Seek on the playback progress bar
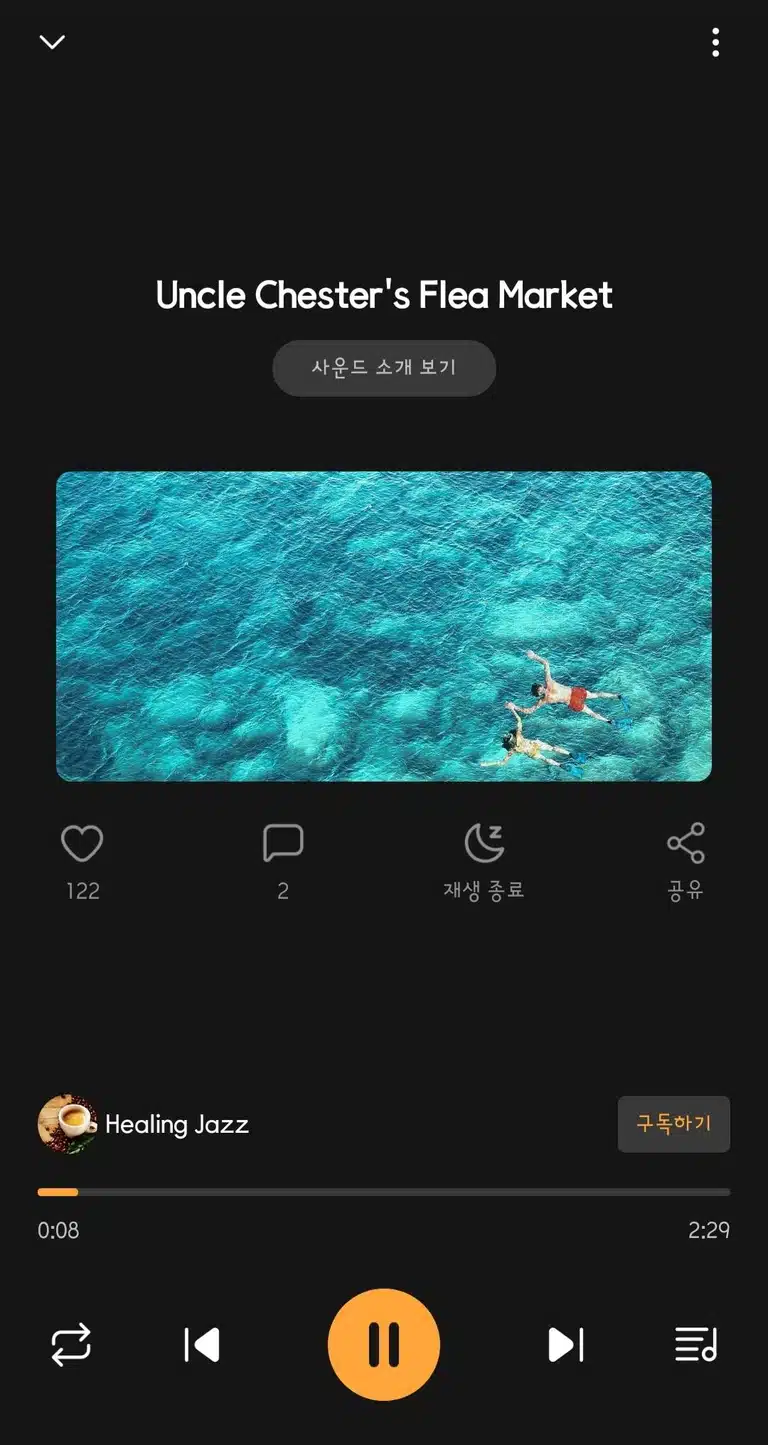 pyautogui.click(x=384, y=1192)
